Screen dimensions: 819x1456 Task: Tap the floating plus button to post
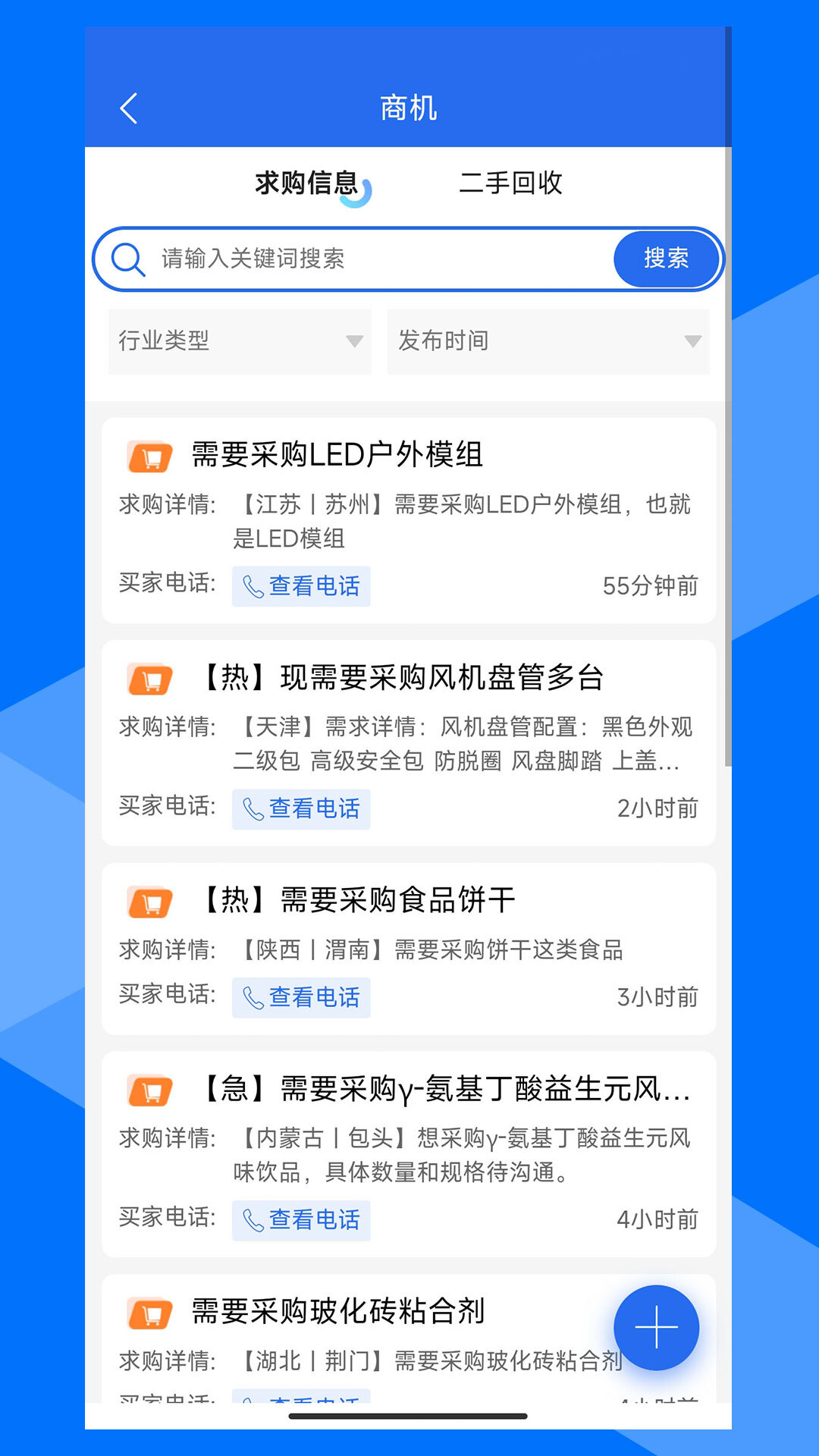[656, 1328]
